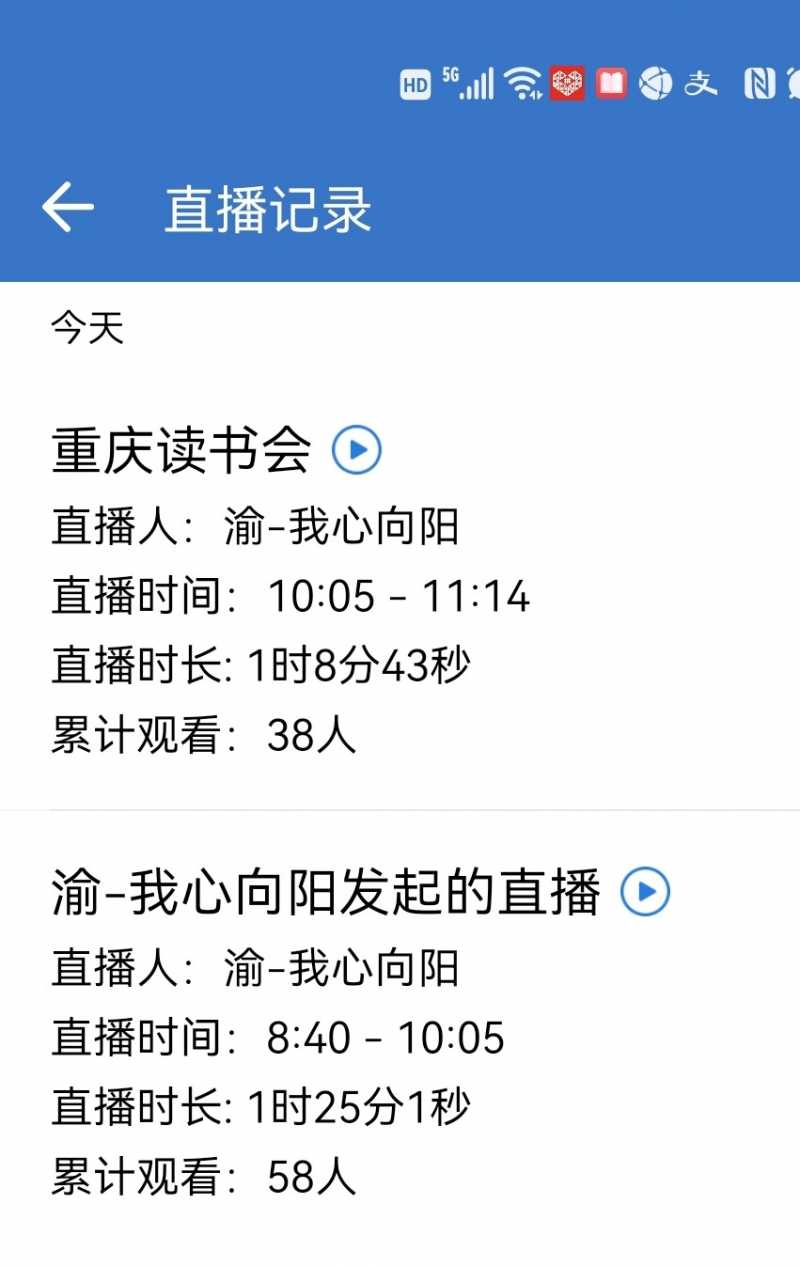Open the 重庆读书会 record entry

[x=182, y=449]
